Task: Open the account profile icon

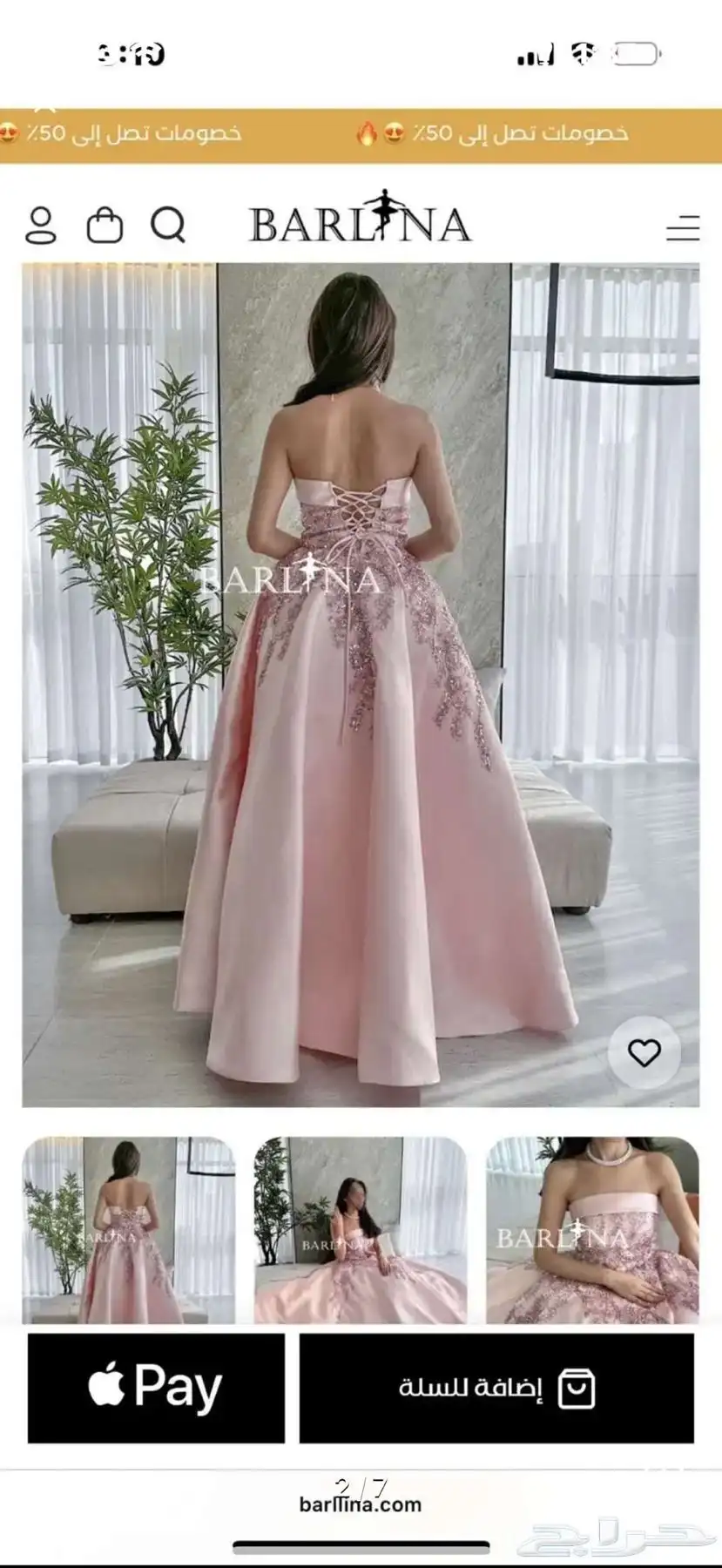Action: coord(40,226)
